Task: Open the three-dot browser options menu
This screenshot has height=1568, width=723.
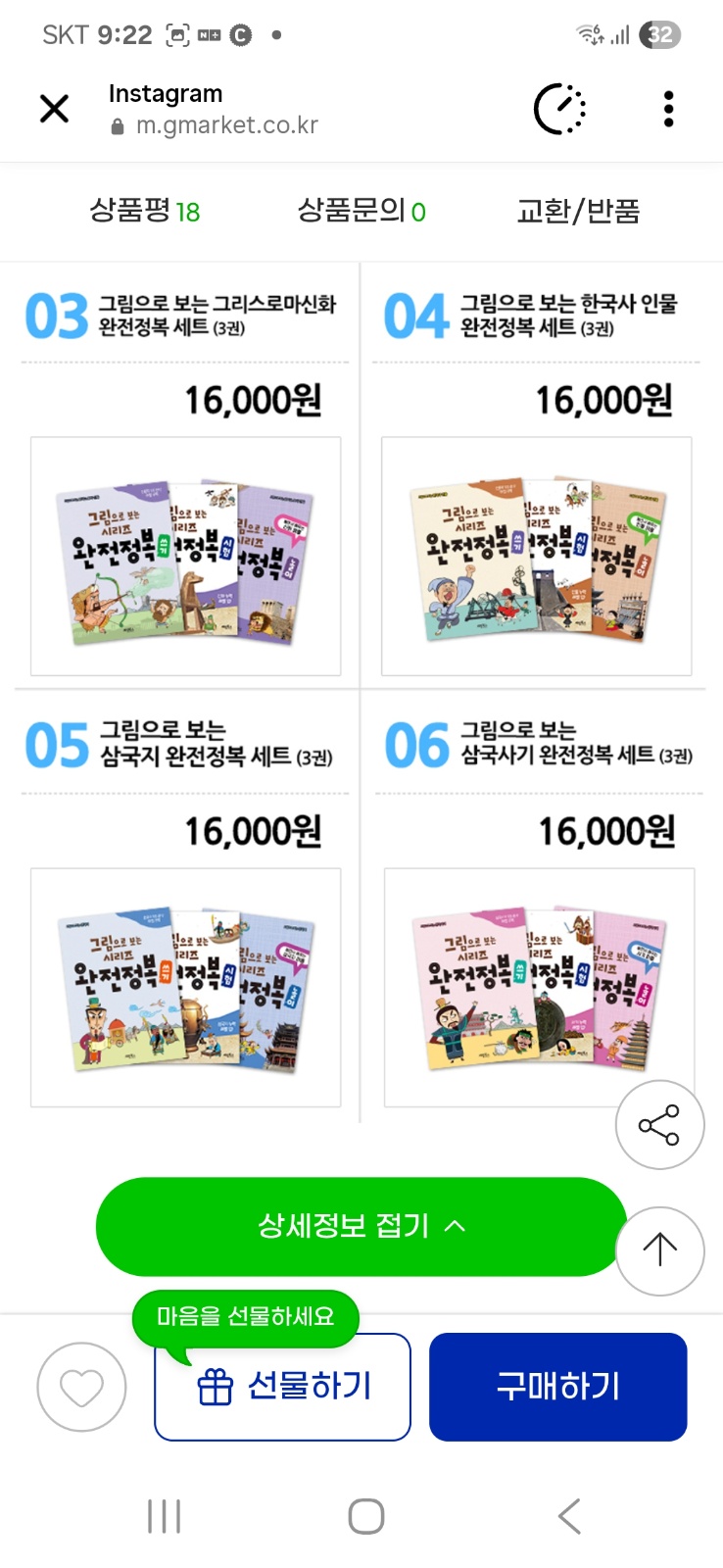Action: tap(668, 108)
